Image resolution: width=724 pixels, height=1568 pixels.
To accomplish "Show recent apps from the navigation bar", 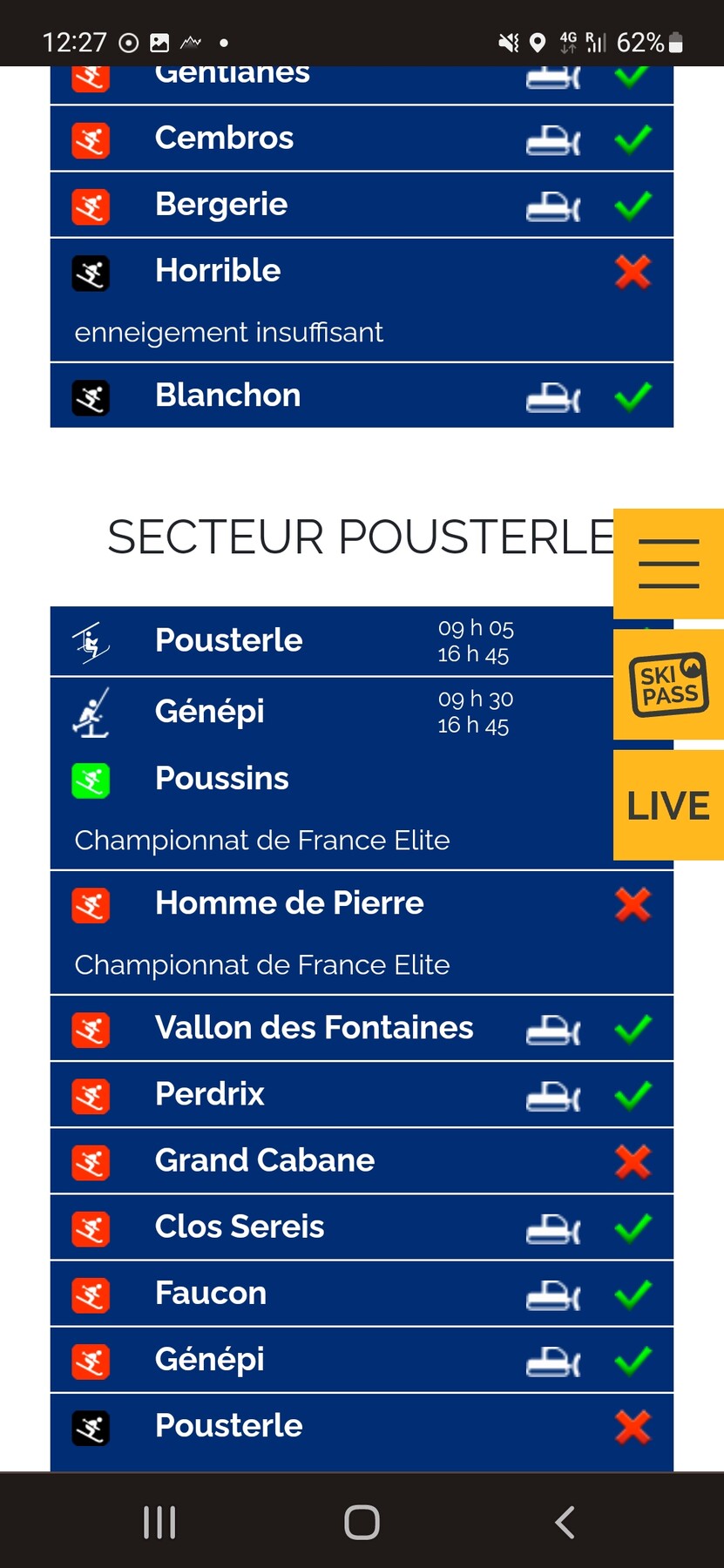I will pos(159,1522).
